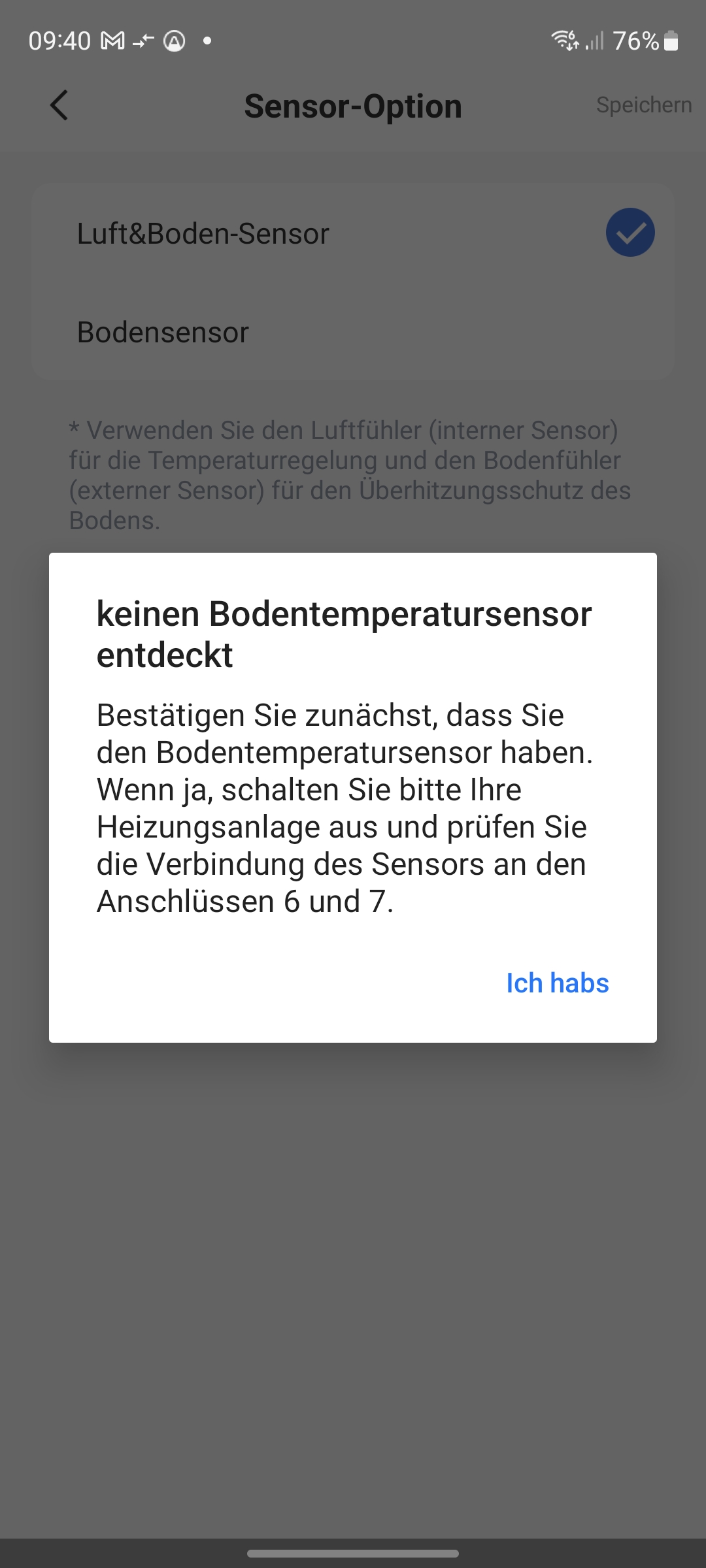This screenshot has height=1568, width=706.
Task: Confirm the dialog with "Ich habs"
Action: click(557, 983)
